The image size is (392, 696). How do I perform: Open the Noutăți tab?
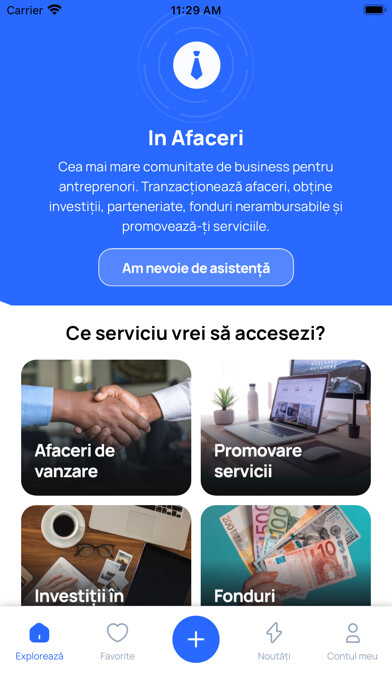[x=274, y=641]
